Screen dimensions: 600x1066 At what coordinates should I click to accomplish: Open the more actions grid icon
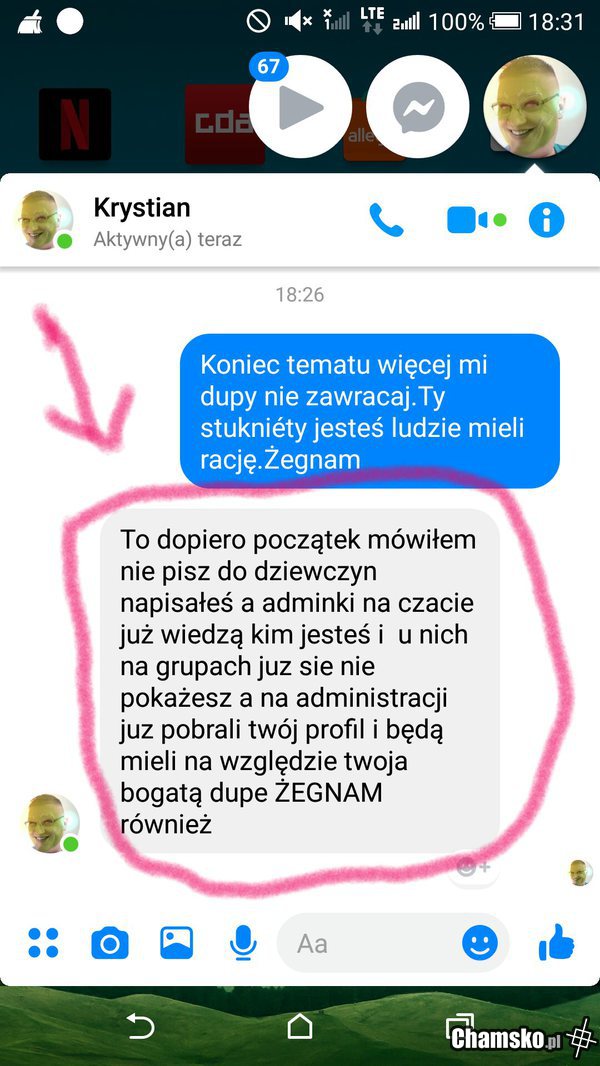coord(43,943)
